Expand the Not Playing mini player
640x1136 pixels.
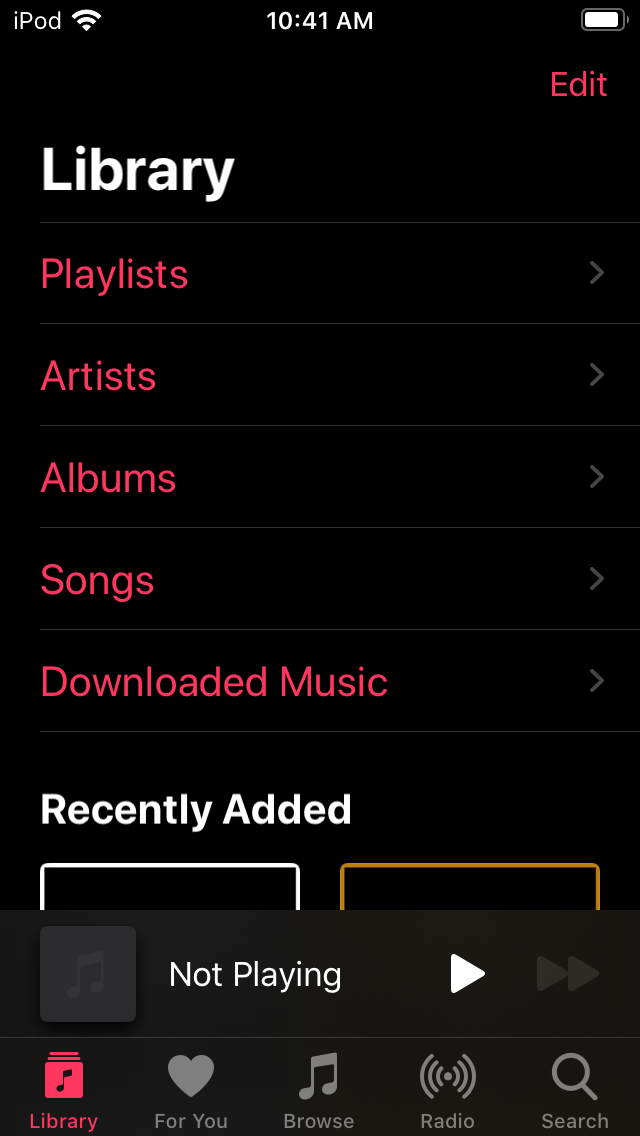click(x=254, y=974)
